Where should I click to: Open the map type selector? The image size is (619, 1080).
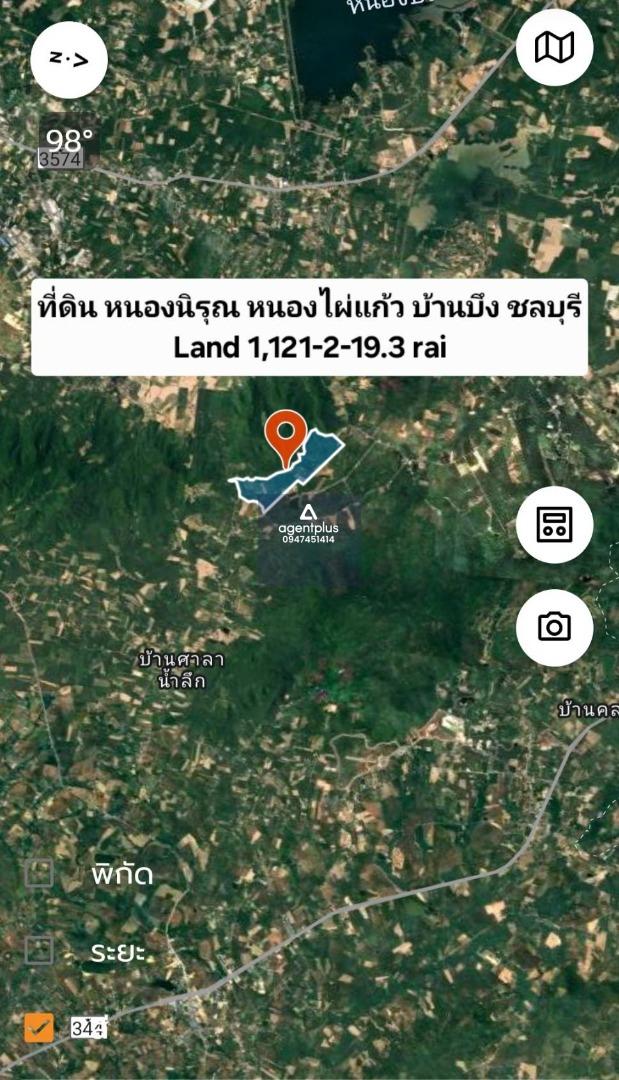pyautogui.click(x=554, y=47)
